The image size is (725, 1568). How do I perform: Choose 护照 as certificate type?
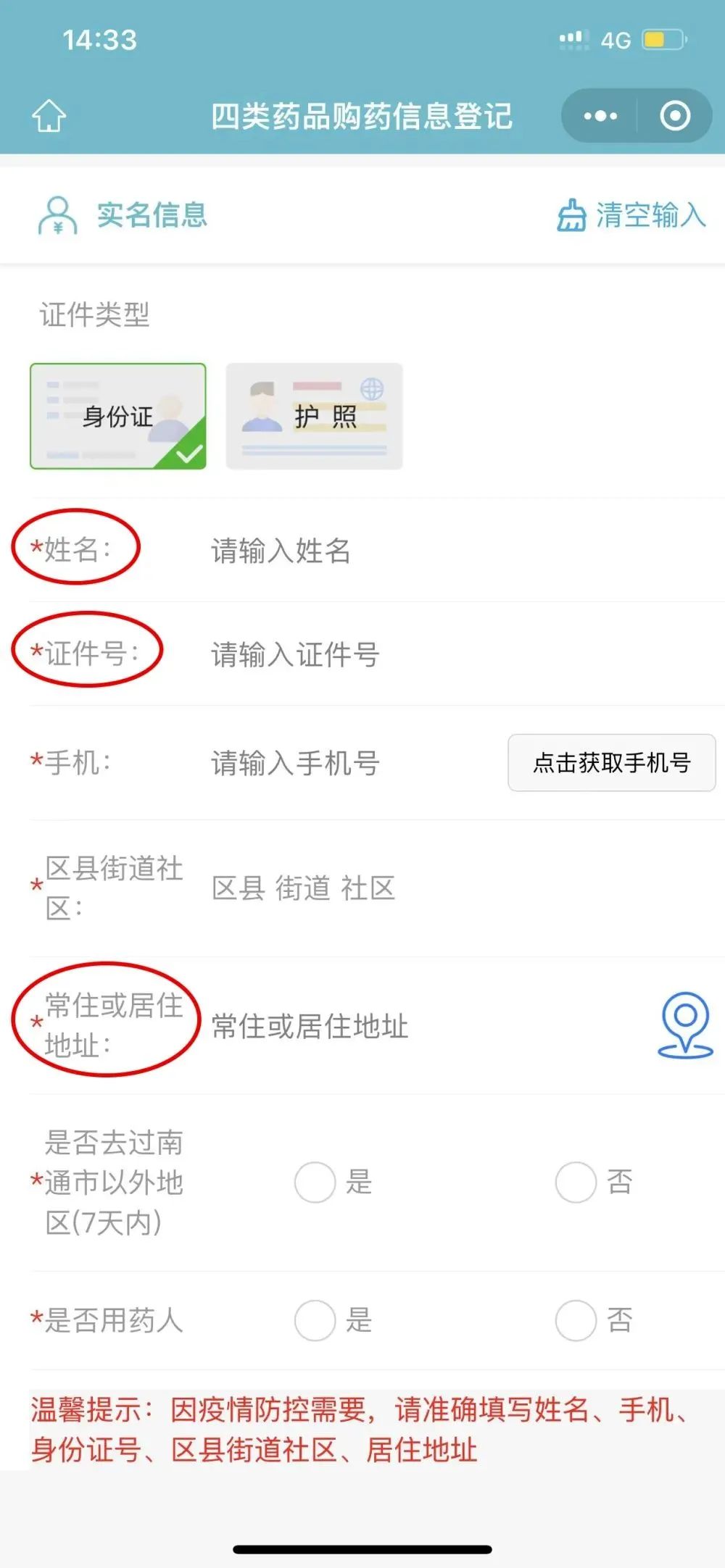[314, 416]
